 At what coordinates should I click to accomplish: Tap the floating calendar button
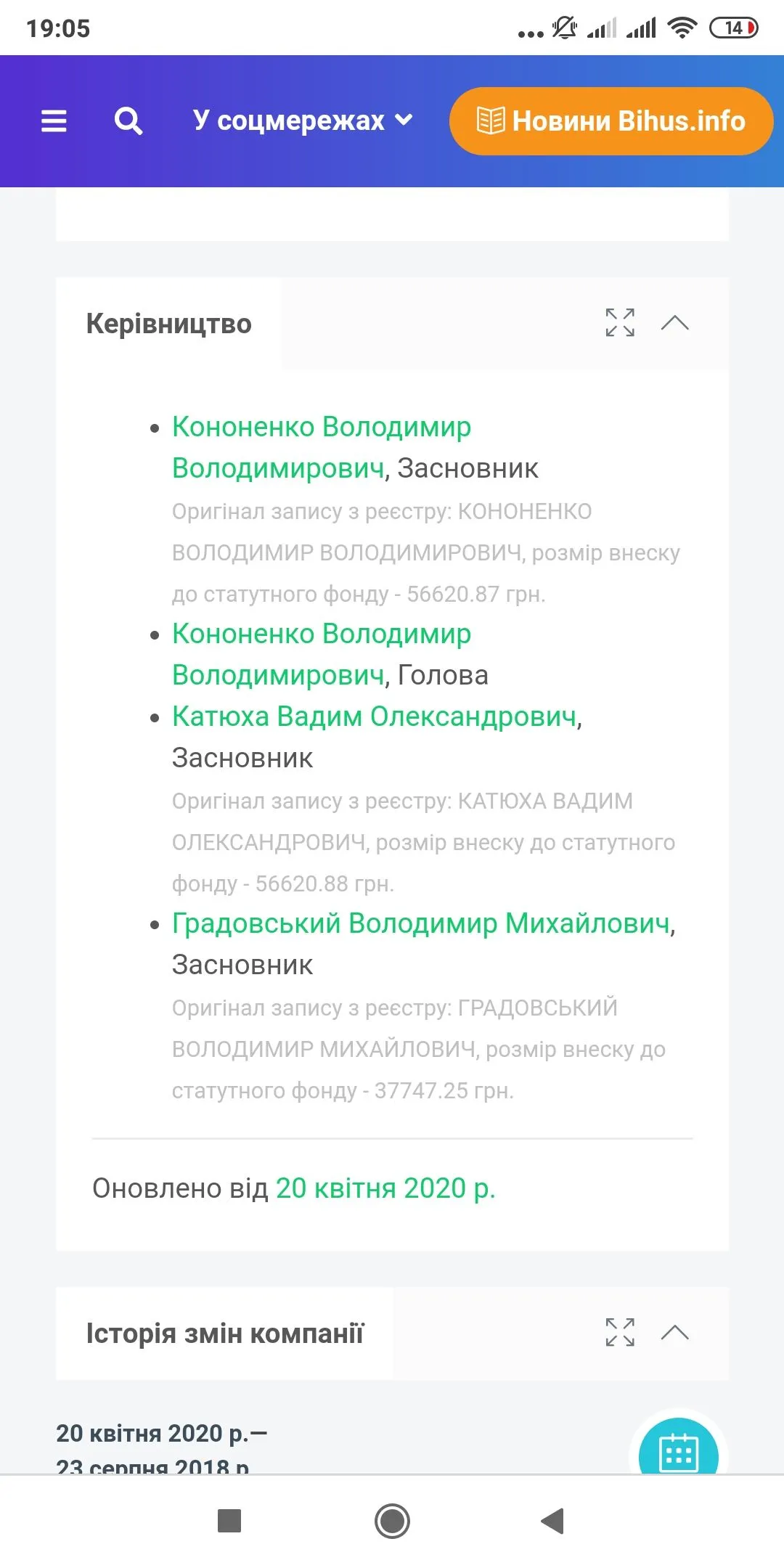pos(678,1452)
